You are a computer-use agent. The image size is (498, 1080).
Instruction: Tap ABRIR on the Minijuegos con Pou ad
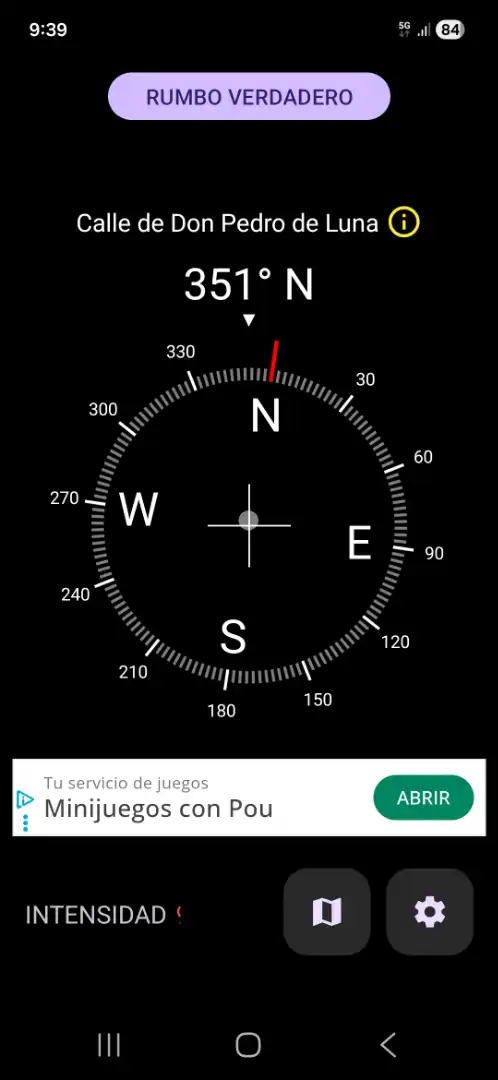click(x=424, y=798)
